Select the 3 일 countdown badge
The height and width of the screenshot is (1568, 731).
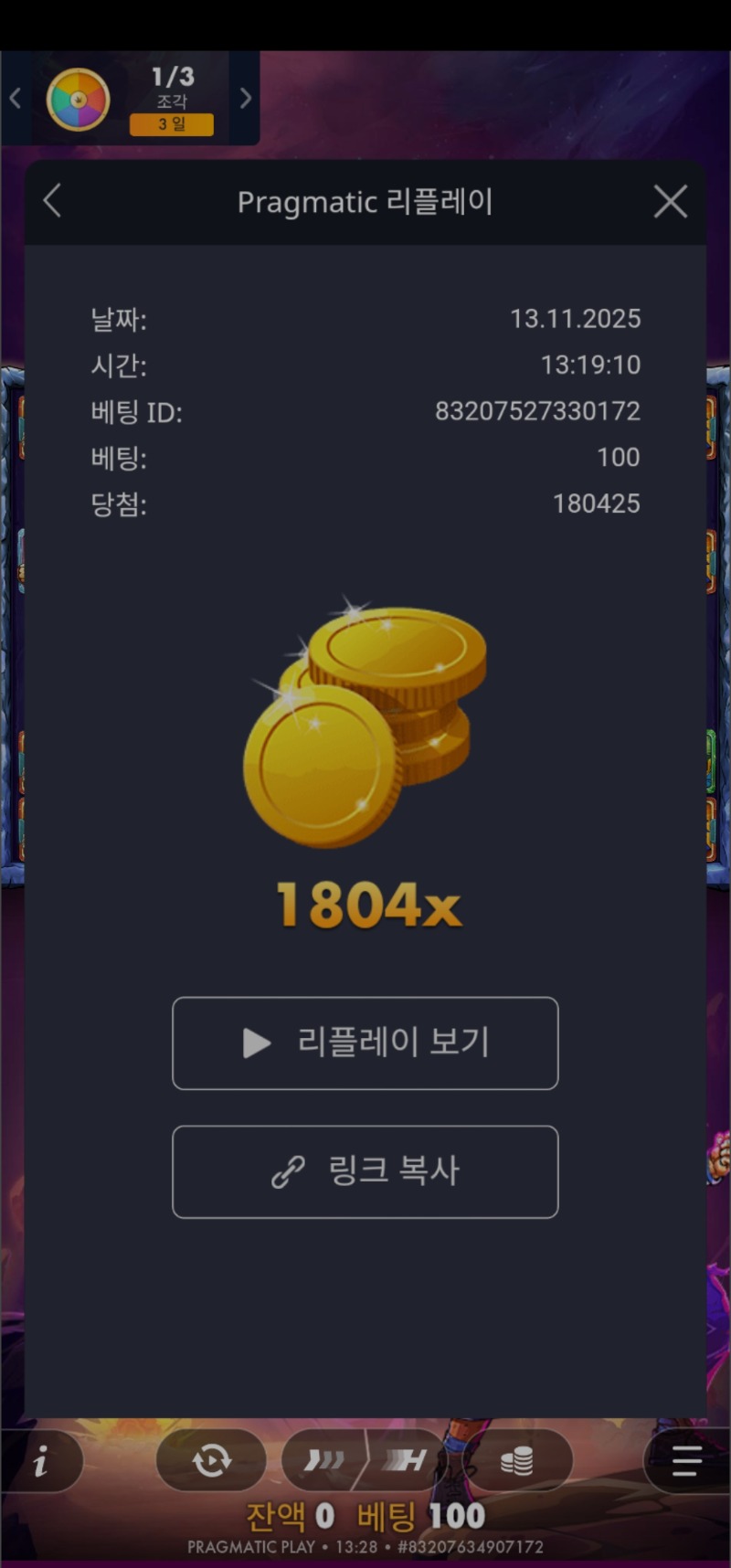pyautogui.click(x=174, y=124)
